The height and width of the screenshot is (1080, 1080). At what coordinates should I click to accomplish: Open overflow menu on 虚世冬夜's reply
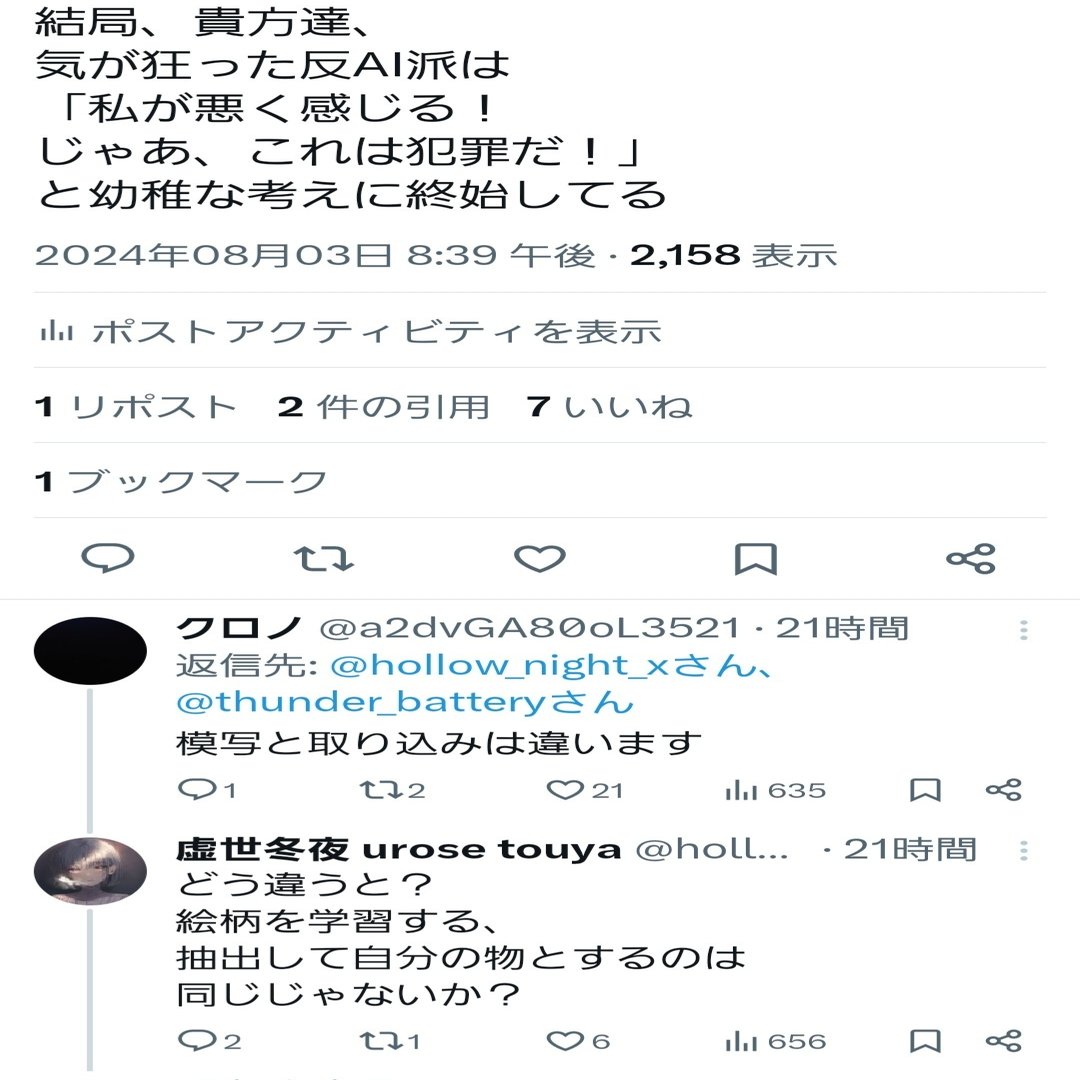point(1024,851)
